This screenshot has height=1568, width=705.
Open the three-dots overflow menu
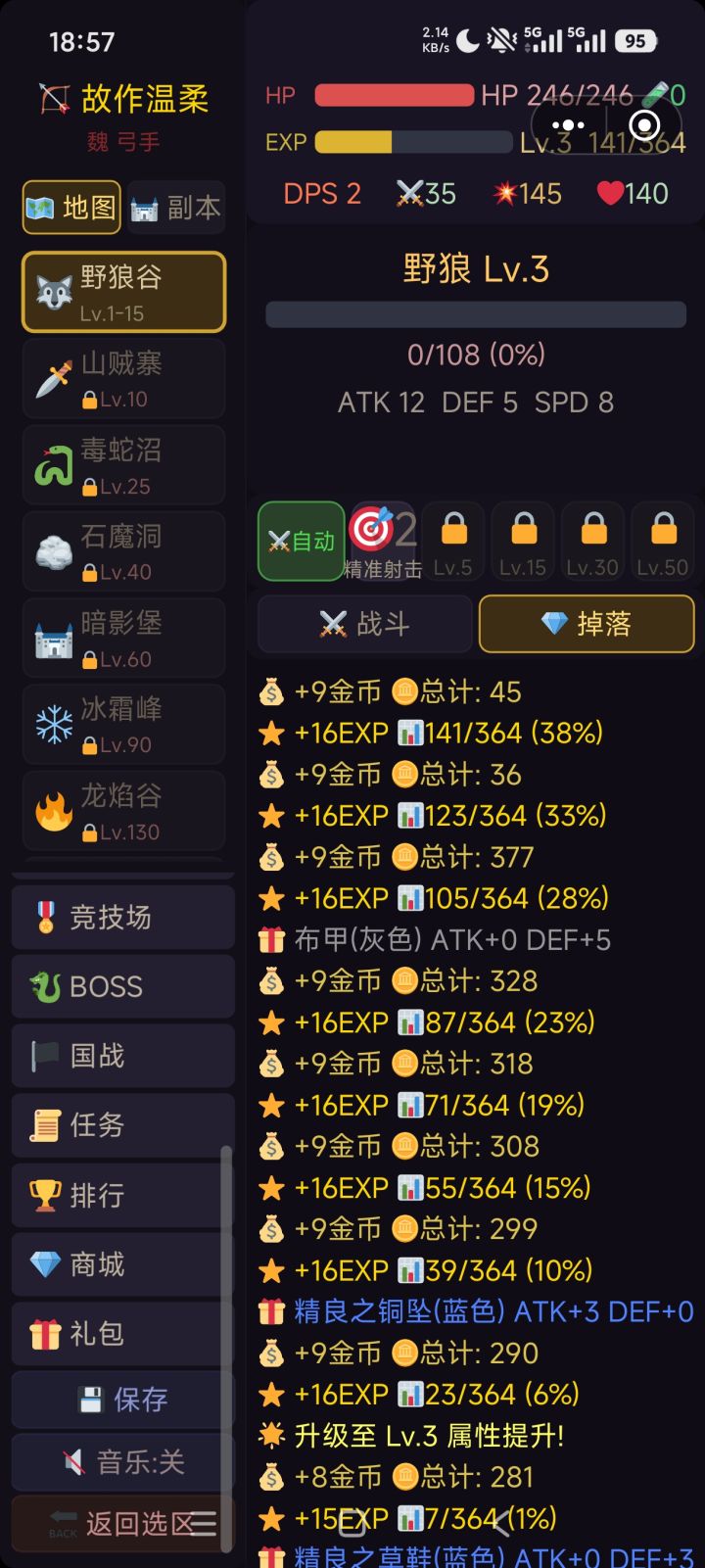568,124
